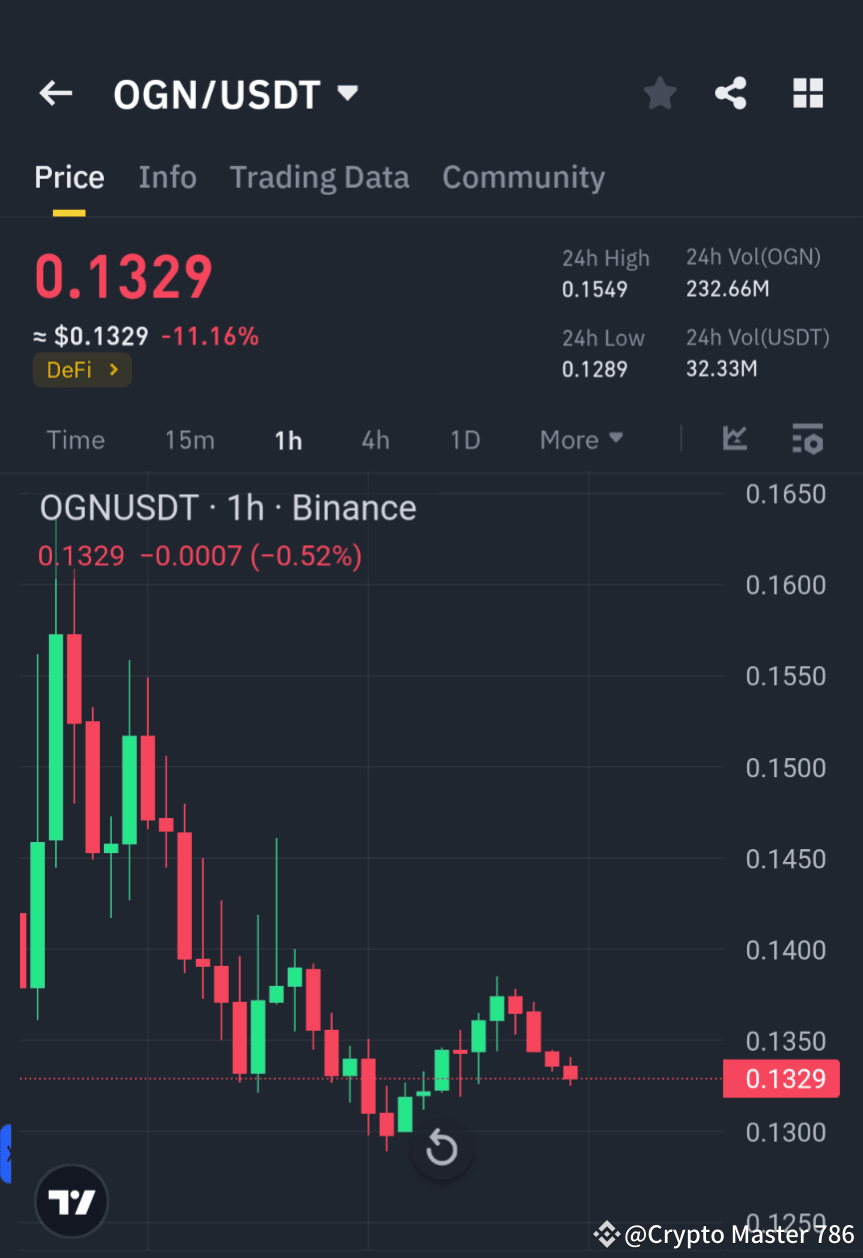
Task: Expand the More timeframes dropdown
Action: click(x=580, y=439)
